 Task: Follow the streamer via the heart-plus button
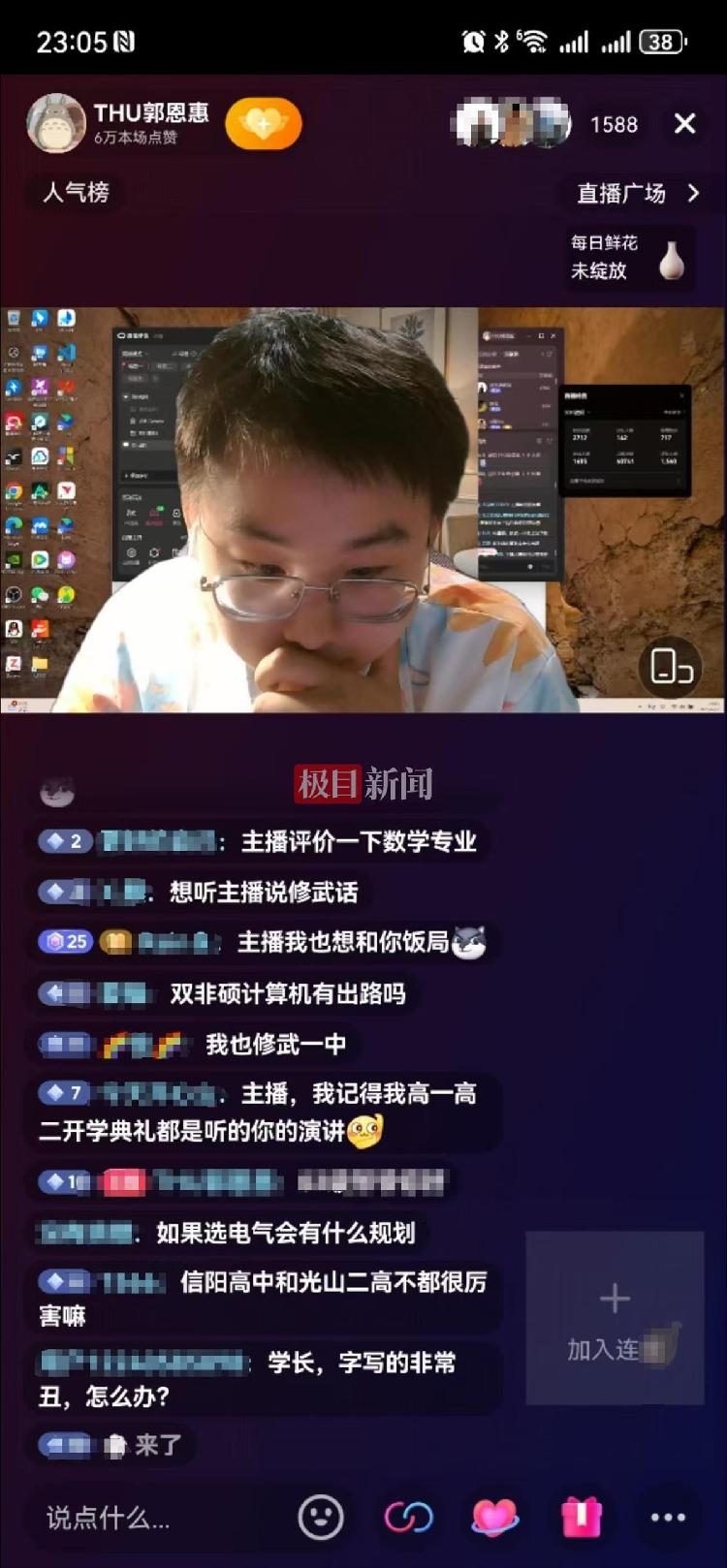tap(264, 124)
